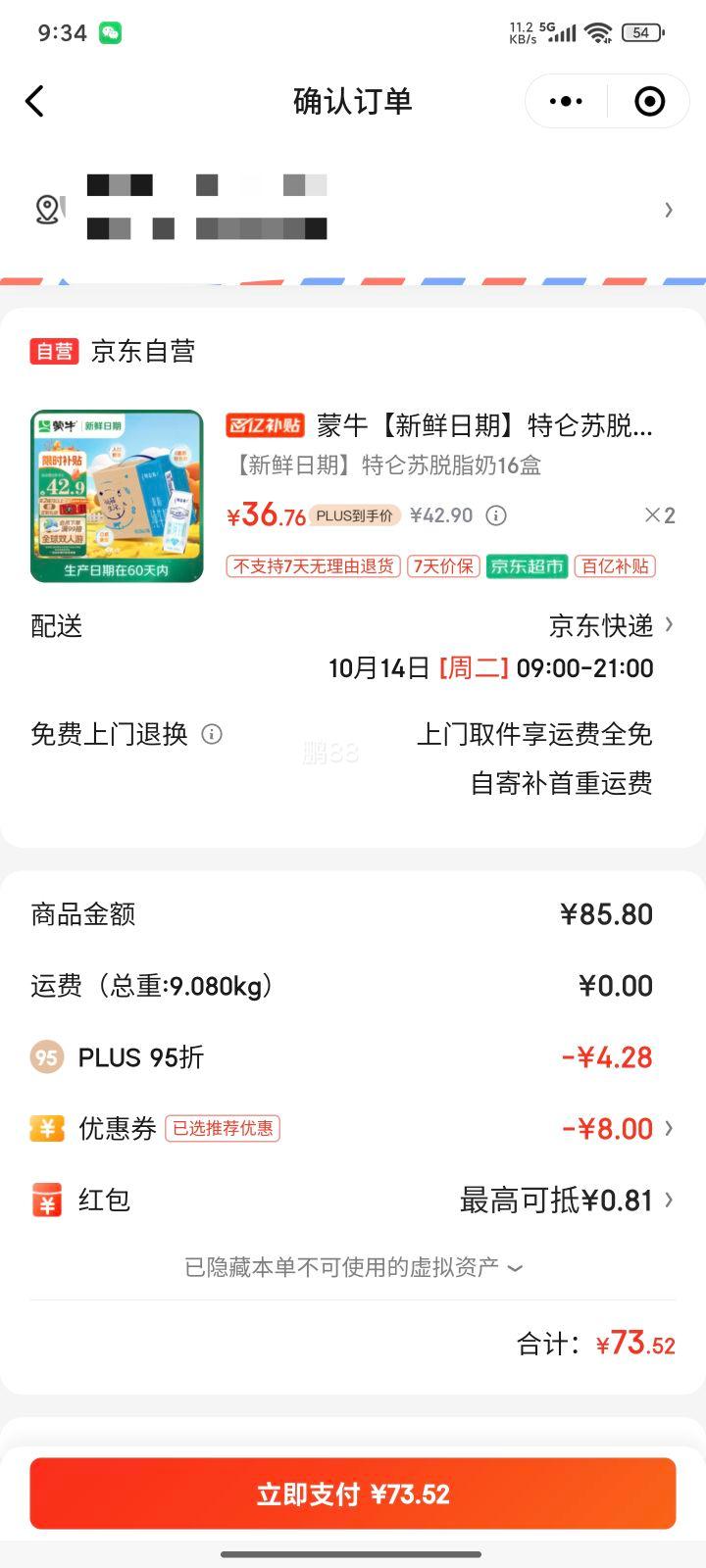
Task: Open the 蒙牛特仑苏 product thumbnail
Action: point(117,496)
